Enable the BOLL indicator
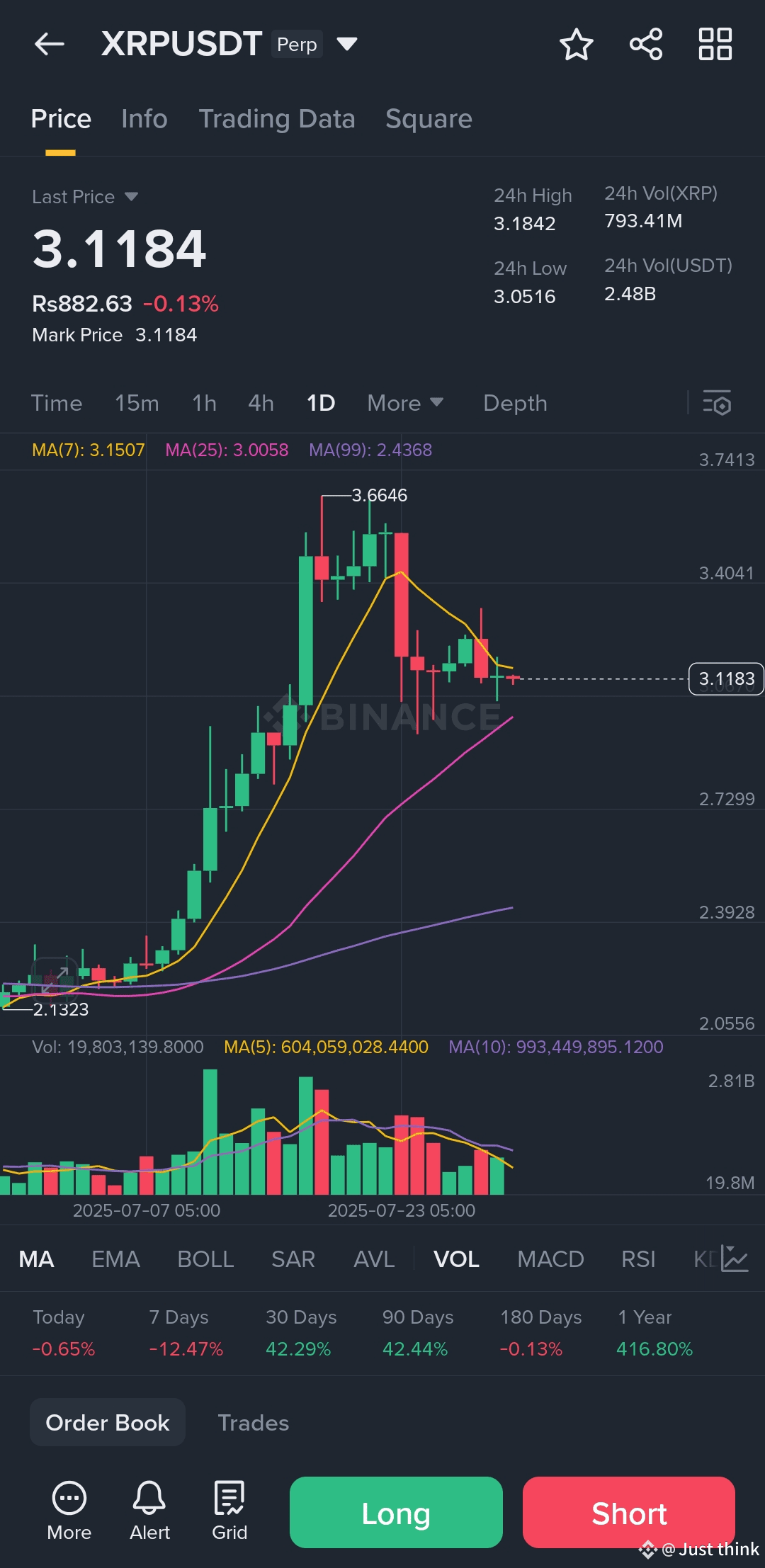This screenshot has height=1568, width=765. point(205,1259)
